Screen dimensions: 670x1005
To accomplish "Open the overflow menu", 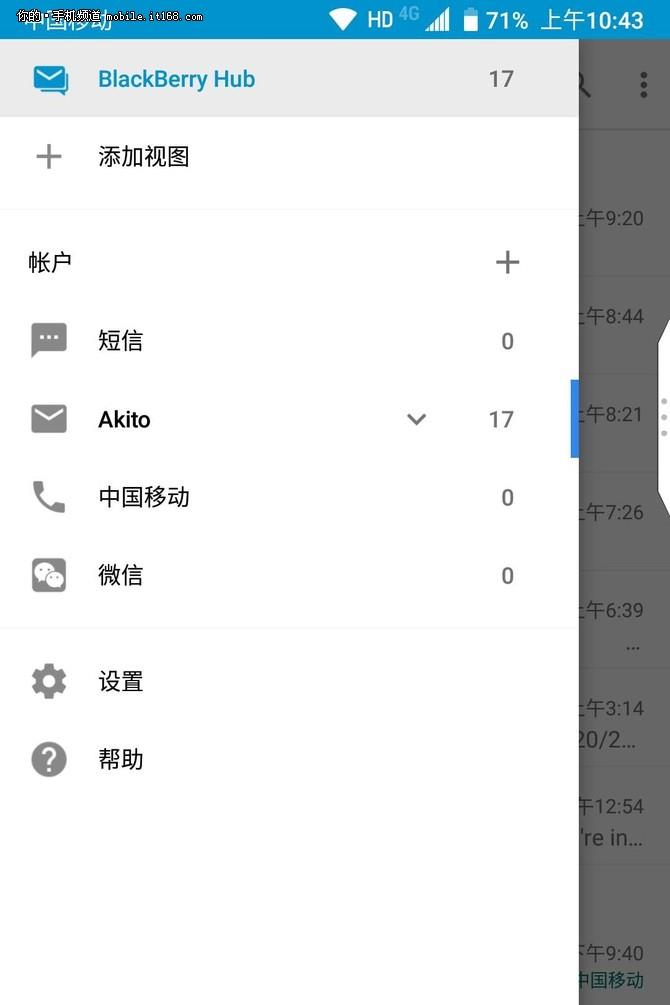I will point(643,85).
